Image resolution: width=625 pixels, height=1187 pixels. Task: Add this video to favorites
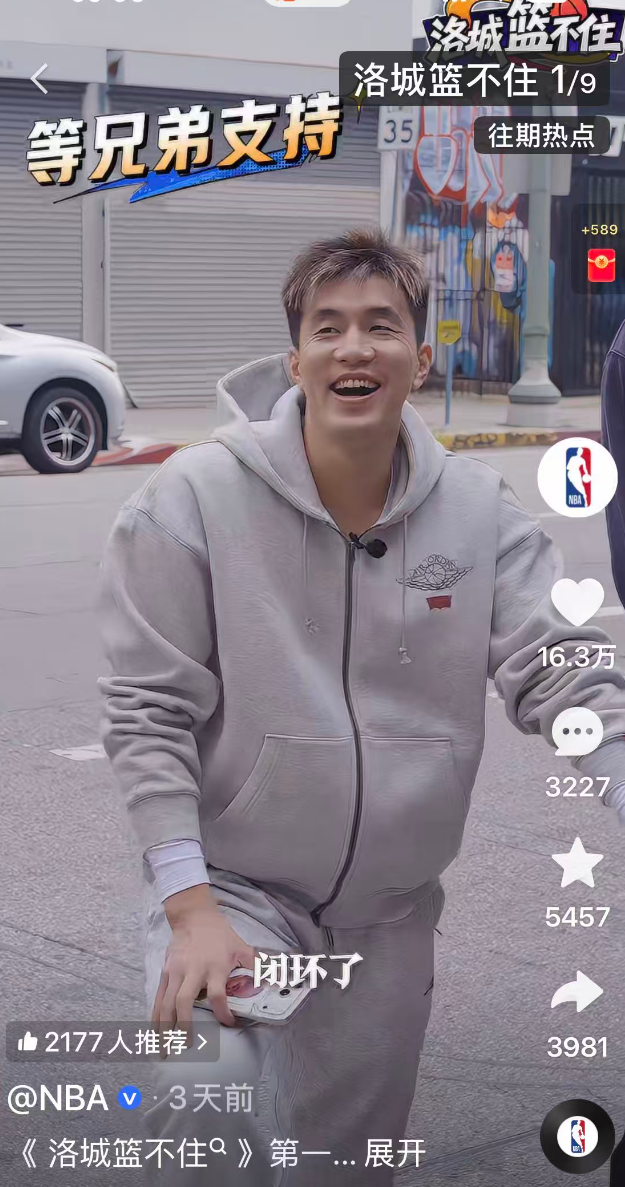(x=577, y=864)
